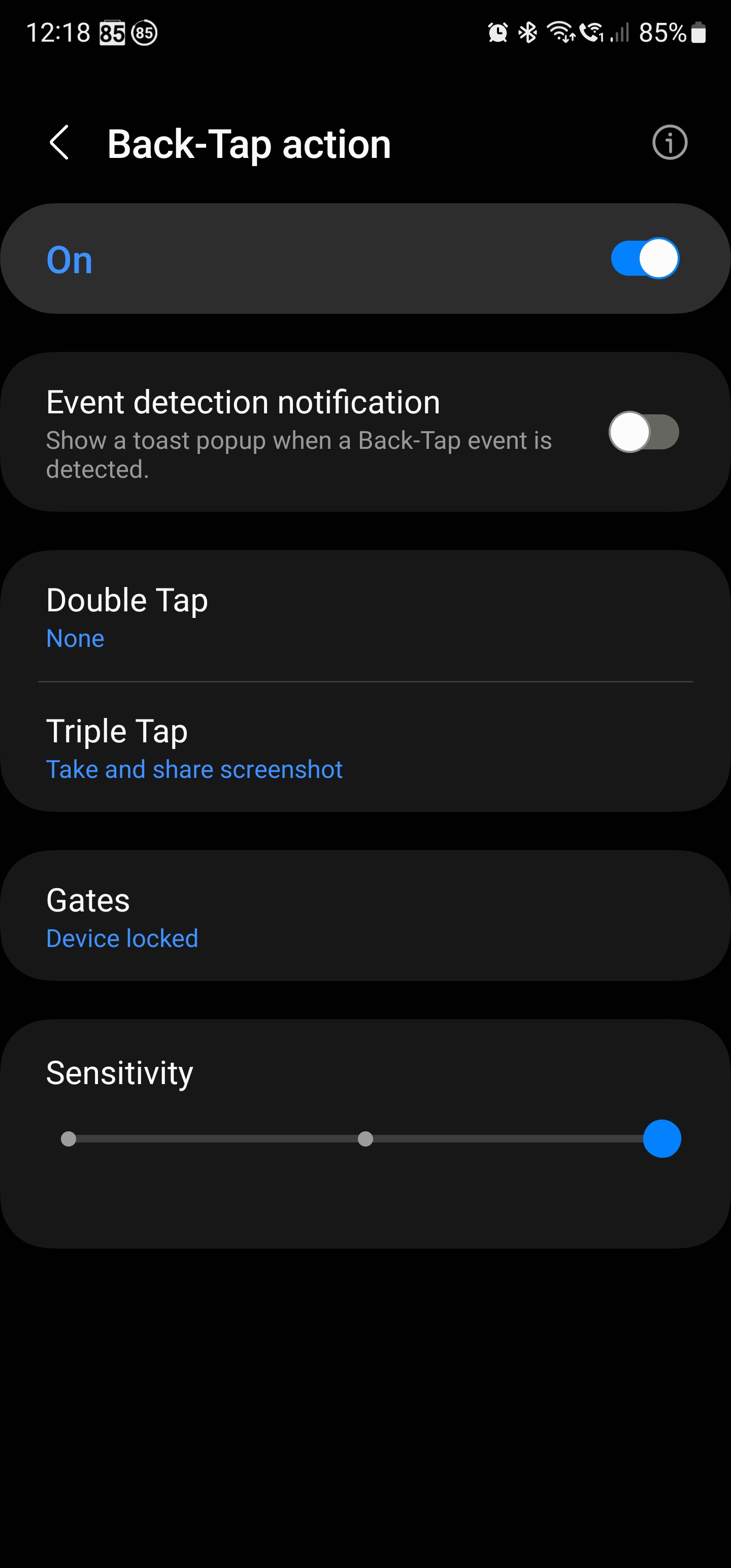Open the info icon
This screenshot has width=731, height=1568.
[670, 143]
